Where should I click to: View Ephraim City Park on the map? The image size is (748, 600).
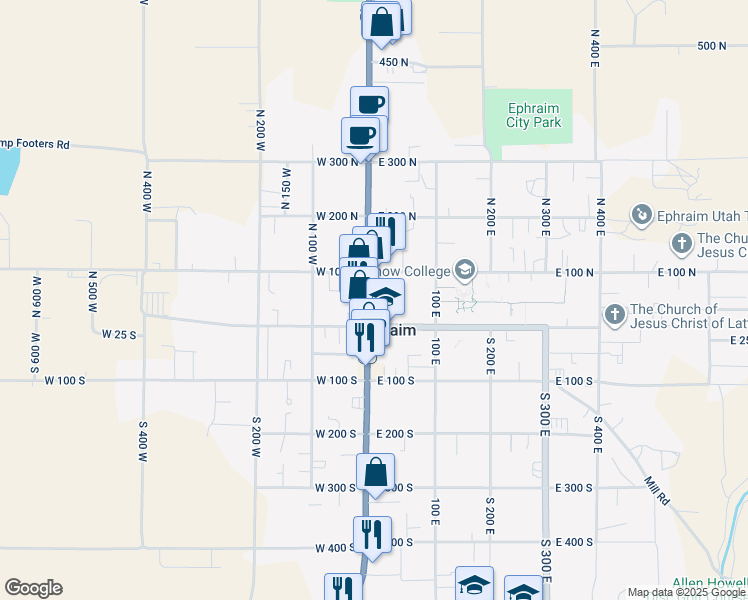527,116
